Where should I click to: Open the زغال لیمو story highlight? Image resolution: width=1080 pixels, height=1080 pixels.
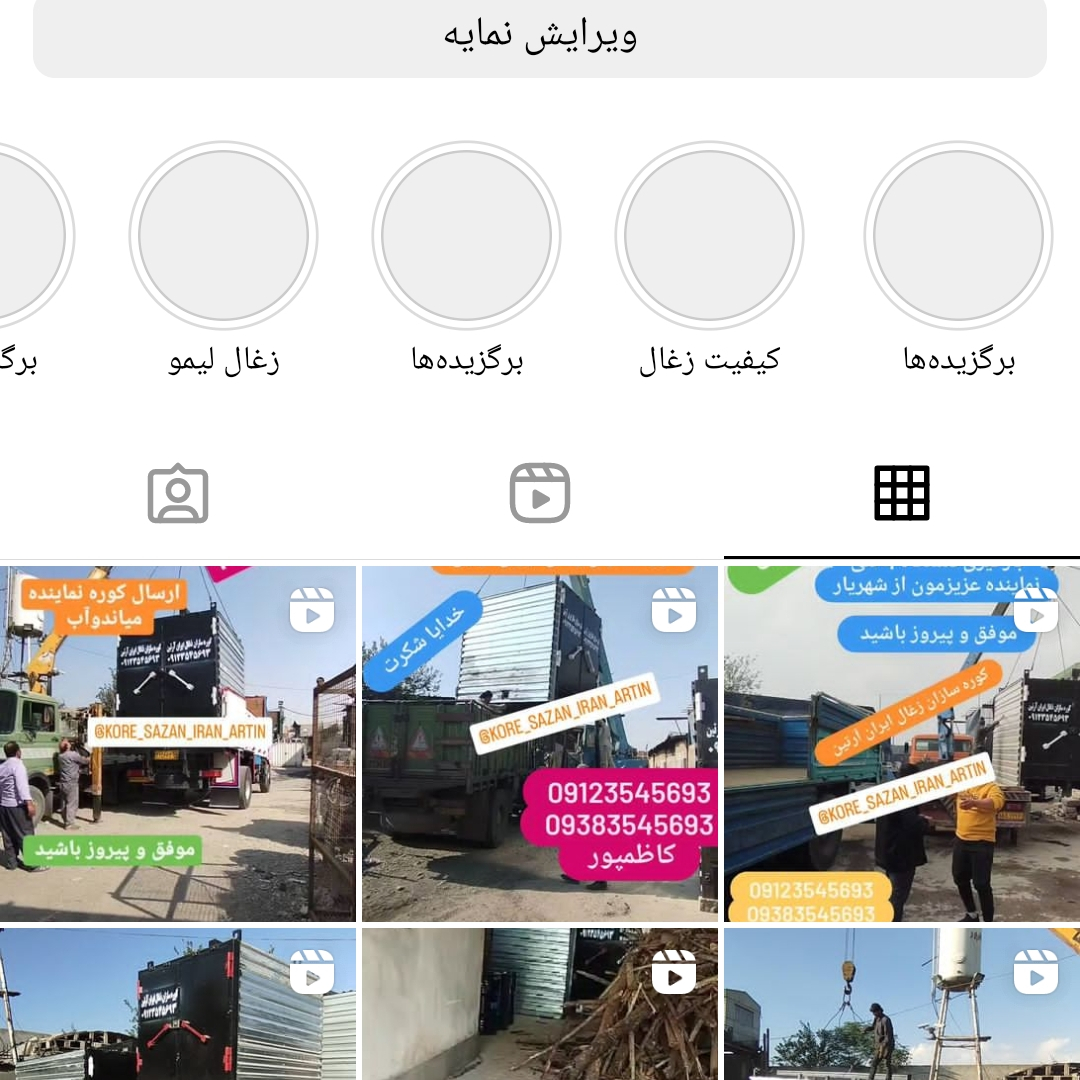tap(223, 236)
